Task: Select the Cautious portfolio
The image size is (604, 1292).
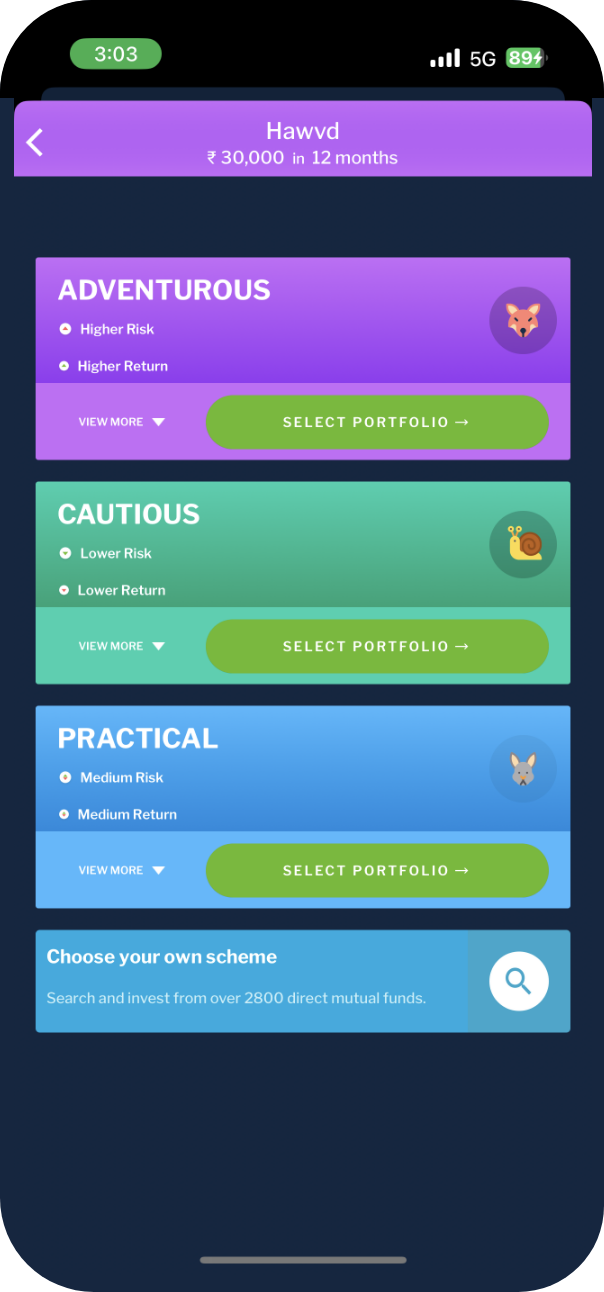Action: pos(377,646)
